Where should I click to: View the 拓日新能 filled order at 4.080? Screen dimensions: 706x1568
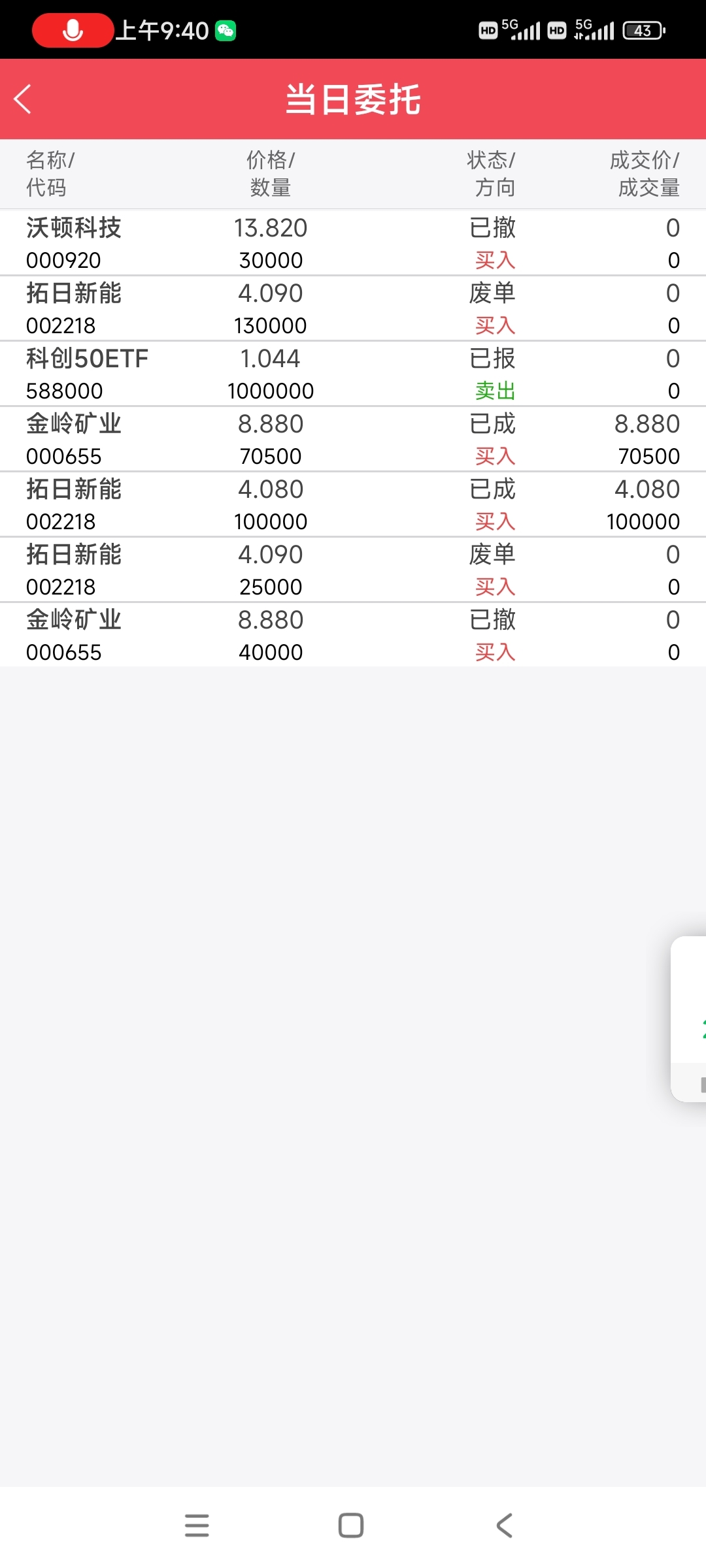(x=353, y=504)
